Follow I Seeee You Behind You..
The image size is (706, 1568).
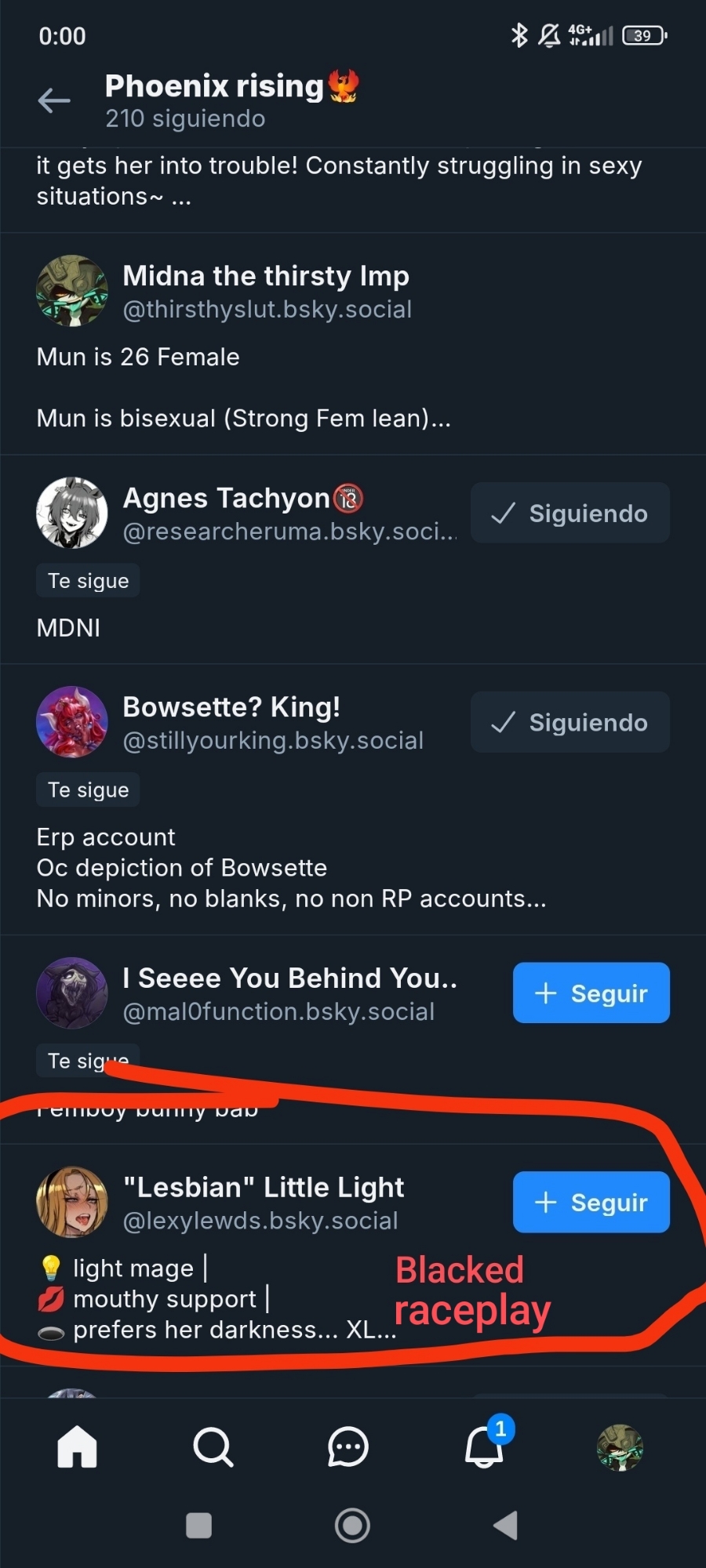point(591,993)
